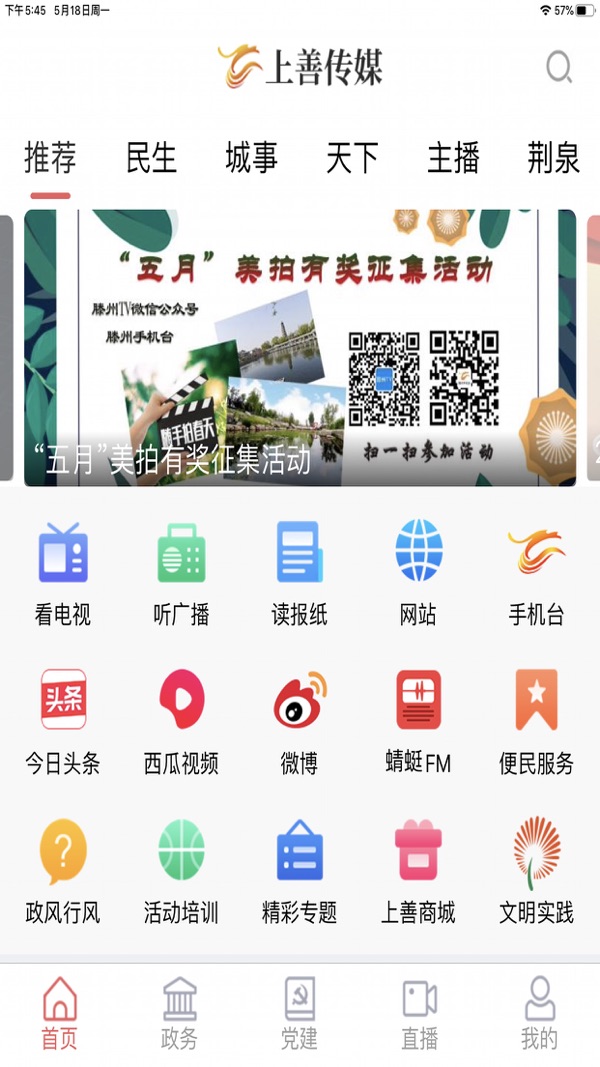The height and width of the screenshot is (1067, 600).
Task: Go to the 我的 profile tab
Action: (539, 1013)
